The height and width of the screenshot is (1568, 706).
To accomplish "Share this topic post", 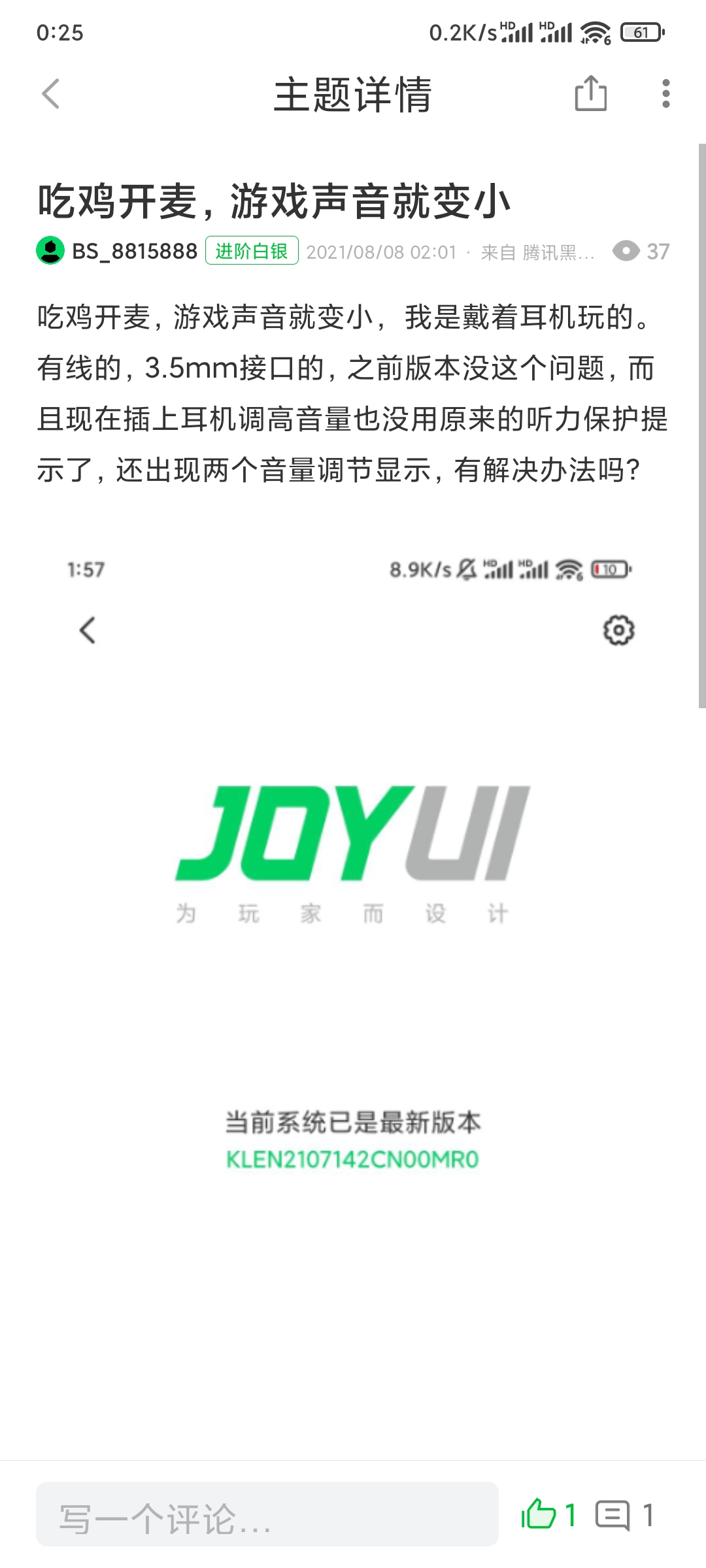I will 590,93.
